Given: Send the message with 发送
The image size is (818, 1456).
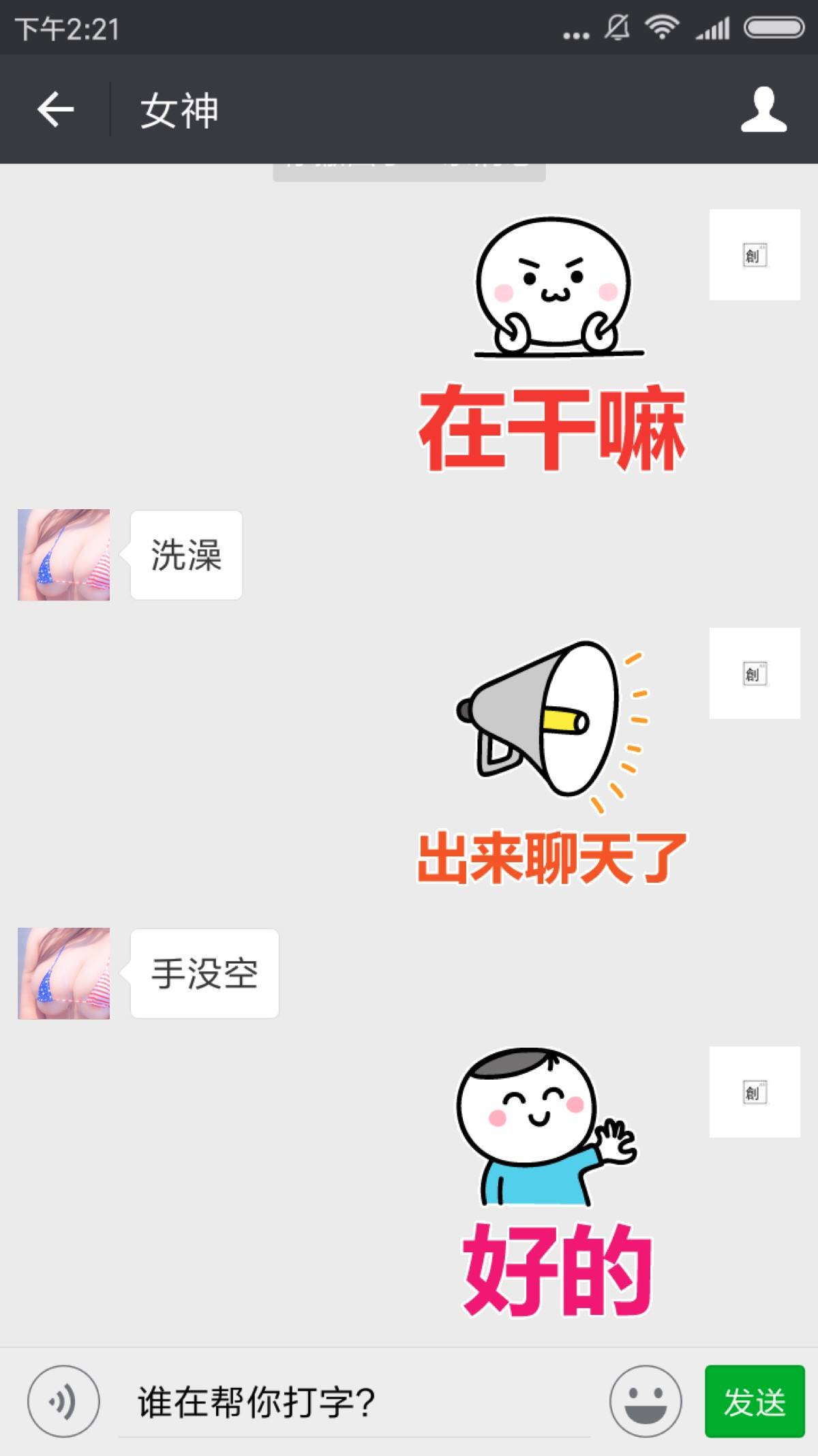Looking at the screenshot, I should click(755, 1401).
